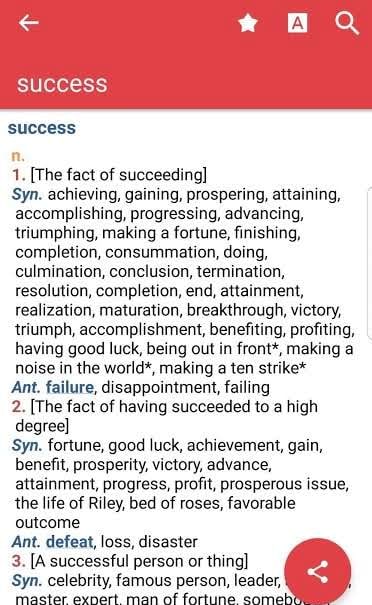Add success to favorites with star

(248, 23)
